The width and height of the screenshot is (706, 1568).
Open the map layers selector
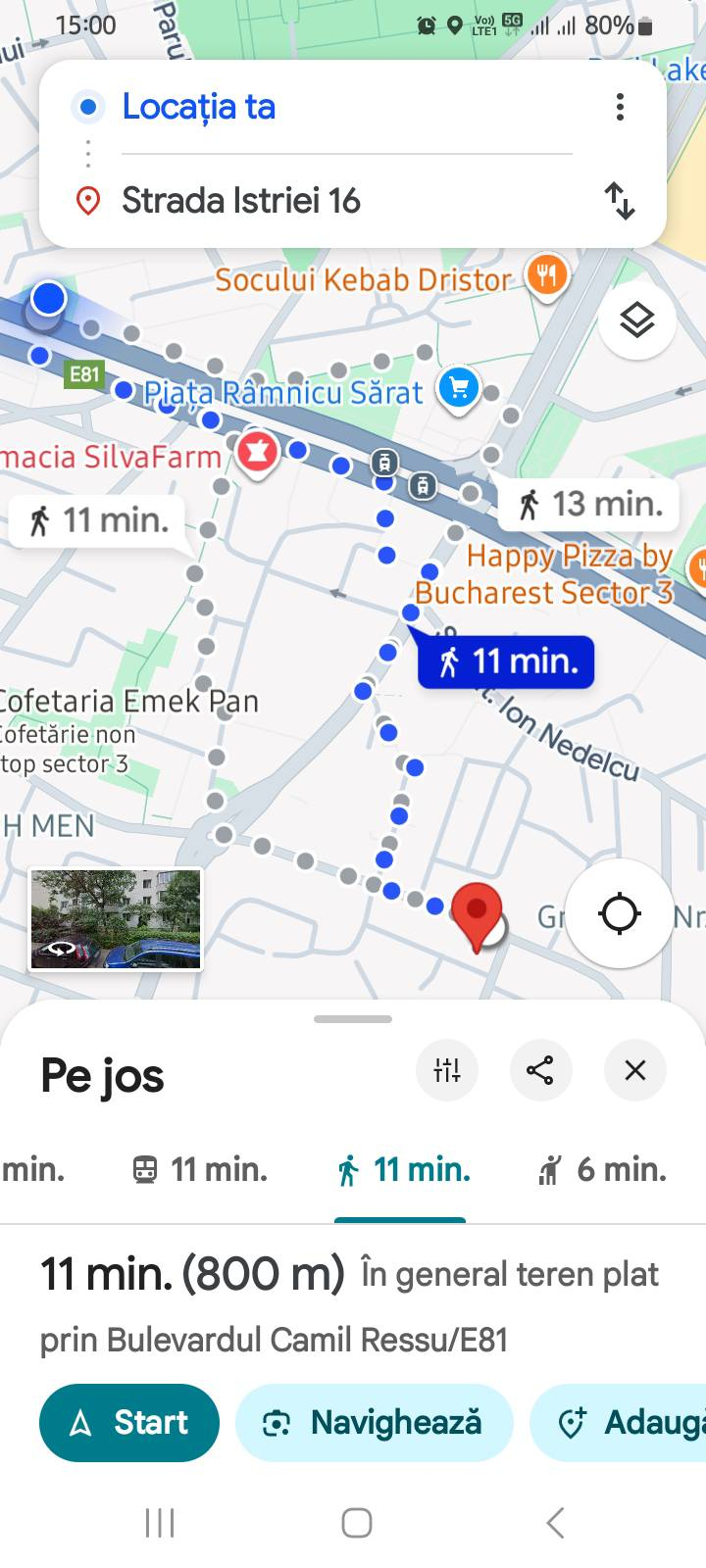[x=637, y=320]
